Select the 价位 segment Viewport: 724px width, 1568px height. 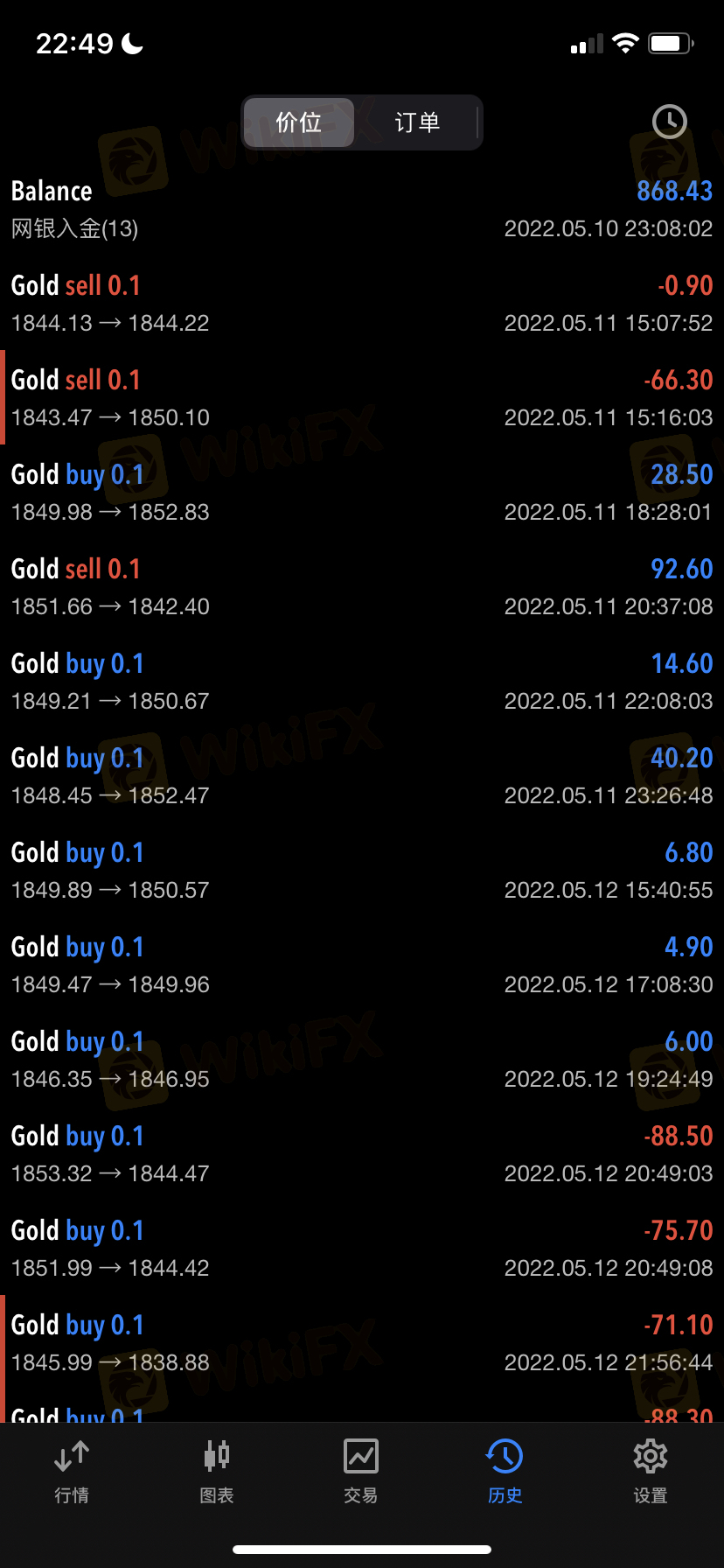299,122
